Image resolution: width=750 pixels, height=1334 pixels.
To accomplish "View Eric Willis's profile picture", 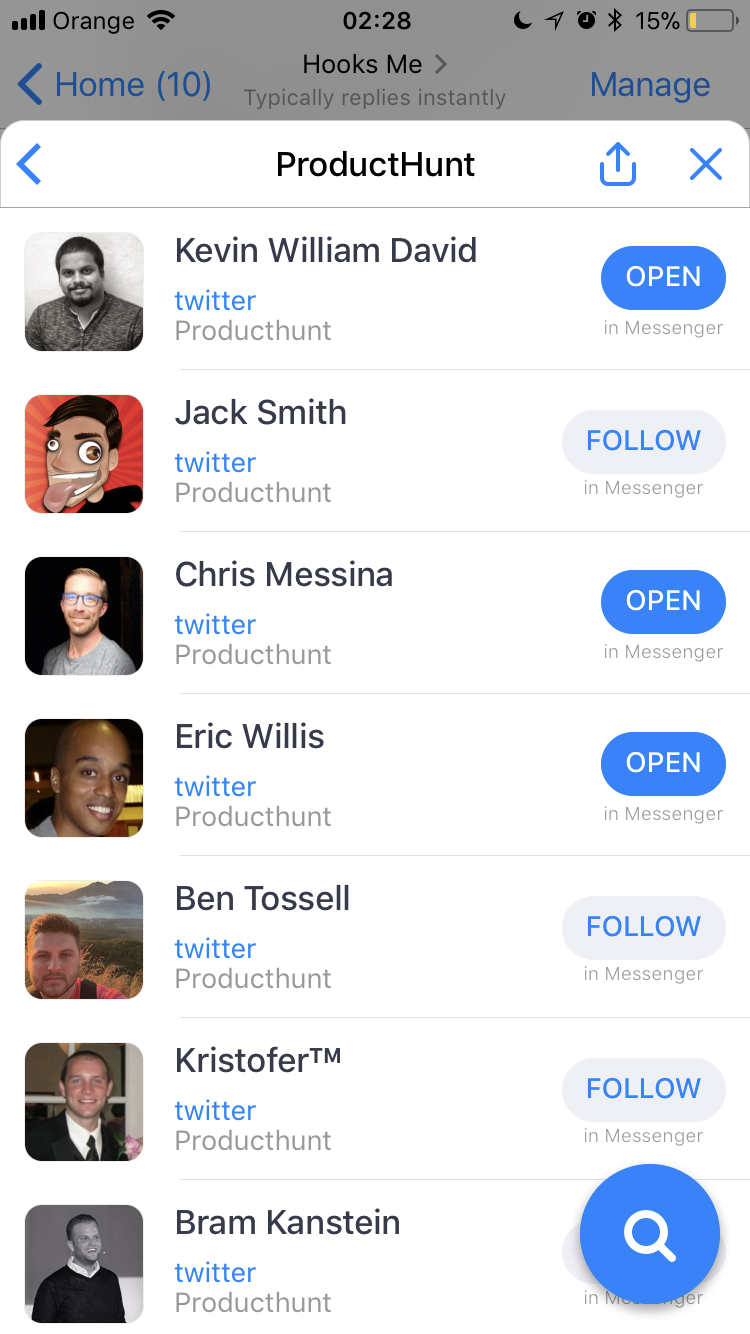I will click(x=84, y=778).
